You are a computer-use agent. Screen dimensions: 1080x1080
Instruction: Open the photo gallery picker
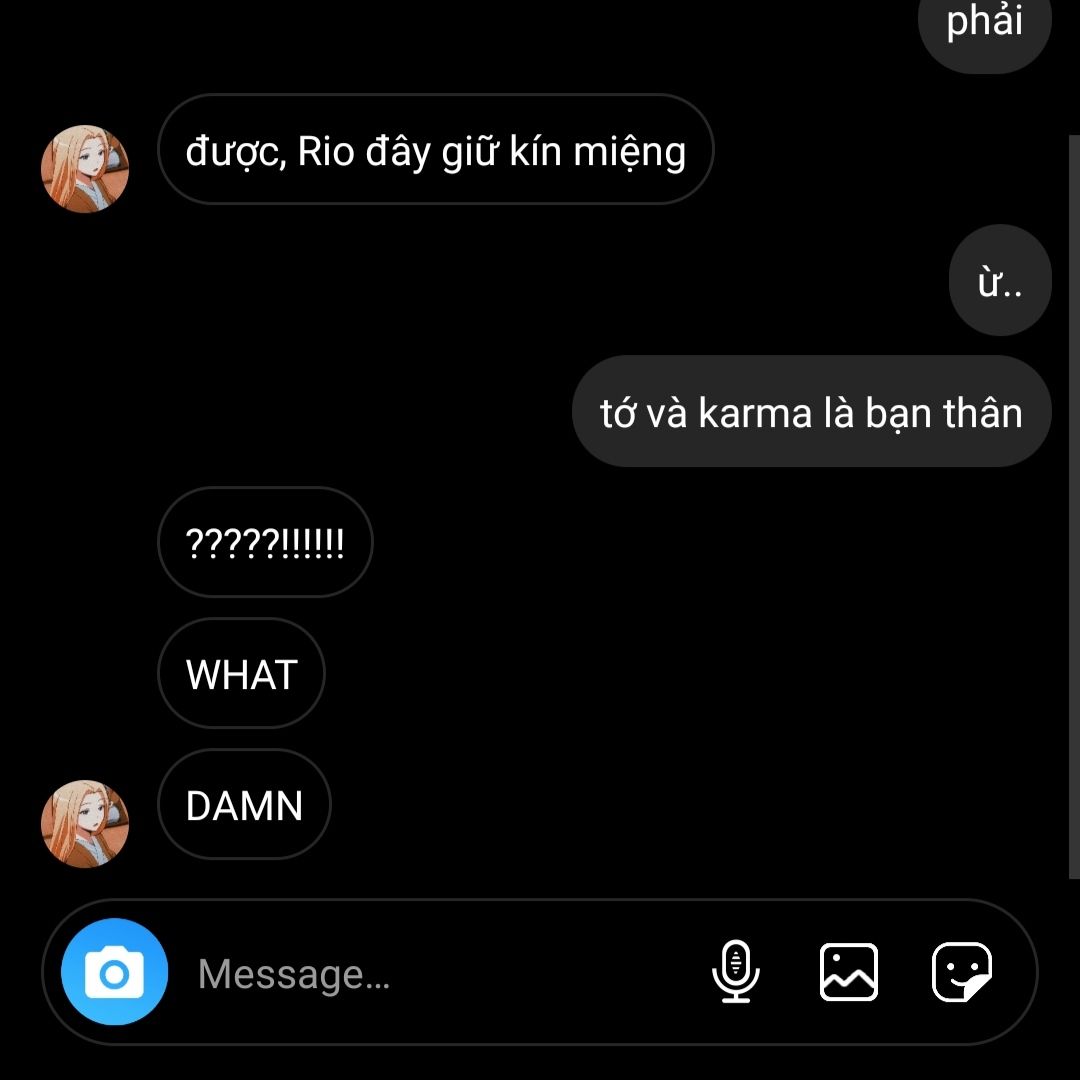pos(849,972)
